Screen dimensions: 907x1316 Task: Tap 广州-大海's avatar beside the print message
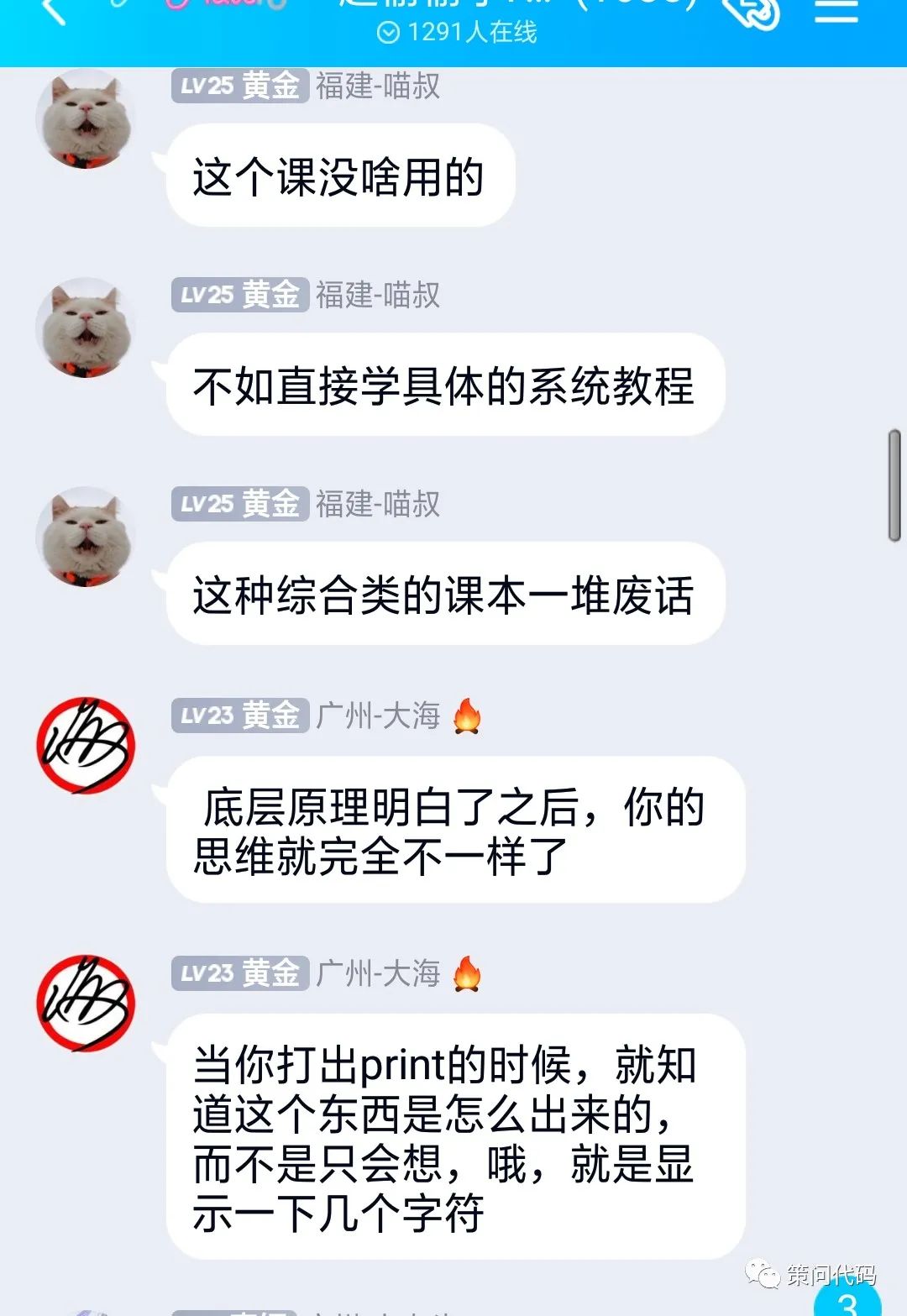coord(85,1002)
